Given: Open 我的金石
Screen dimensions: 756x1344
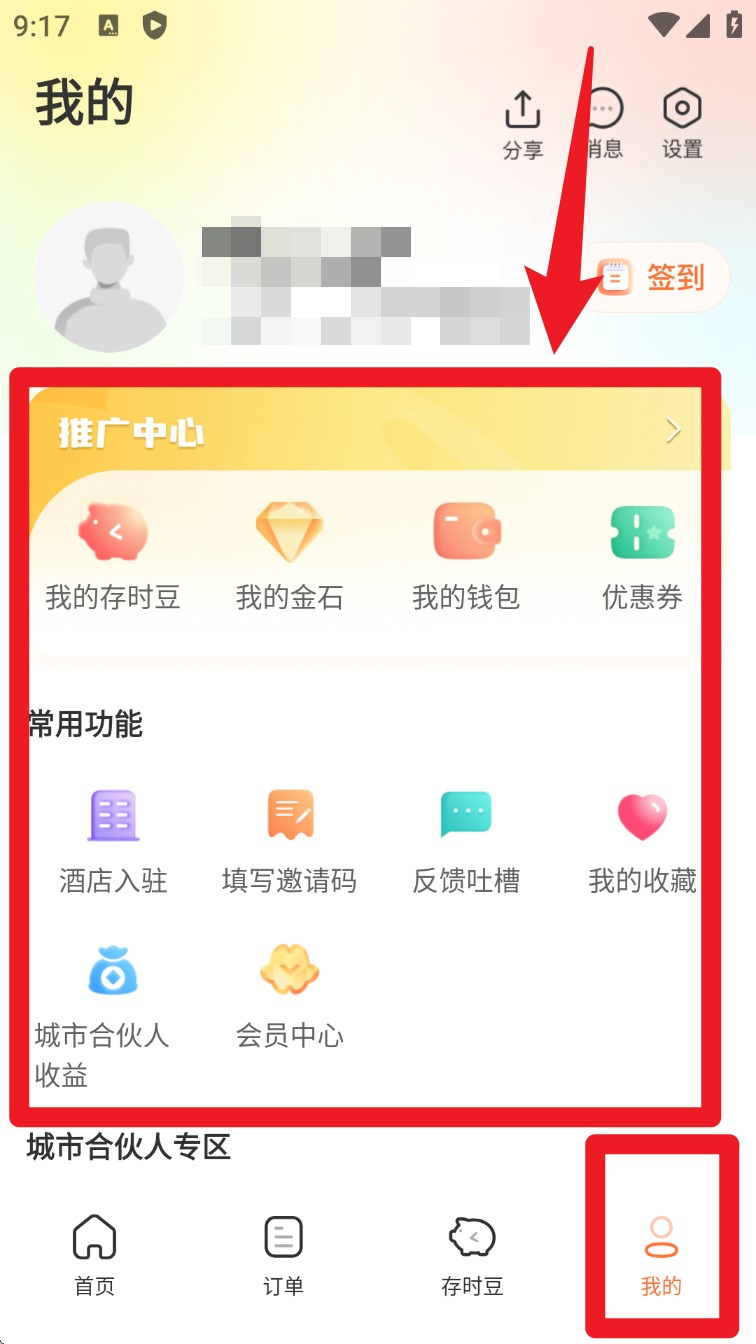Looking at the screenshot, I should coord(289,556).
